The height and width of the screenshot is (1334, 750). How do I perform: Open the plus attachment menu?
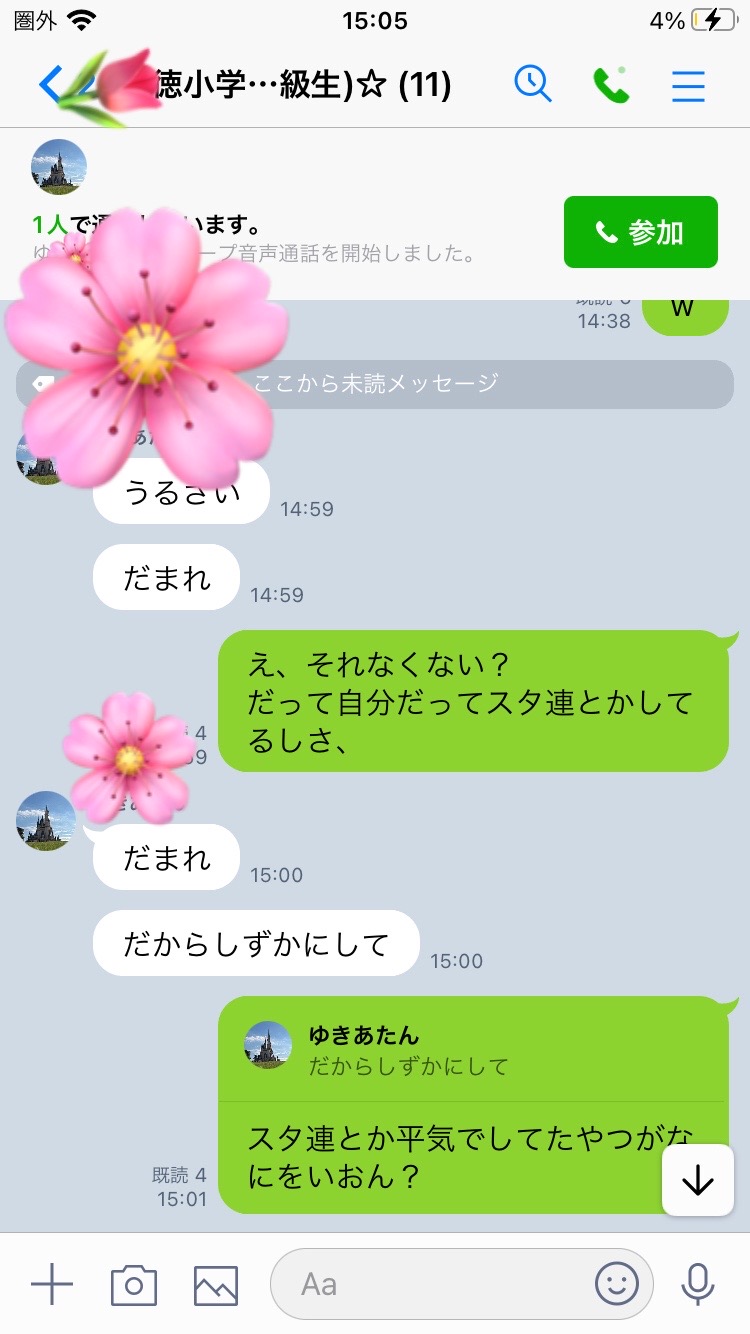52,1284
